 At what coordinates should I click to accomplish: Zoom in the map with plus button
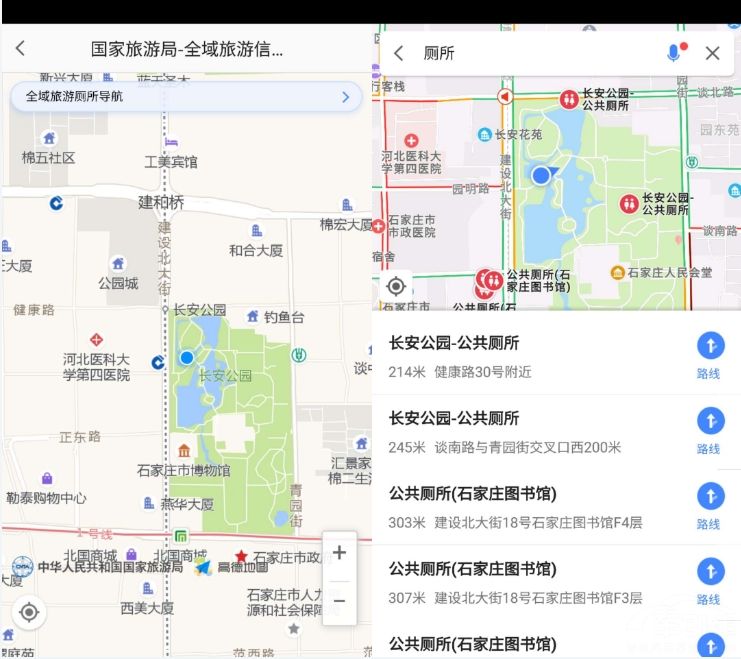pyautogui.click(x=339, y=553)
